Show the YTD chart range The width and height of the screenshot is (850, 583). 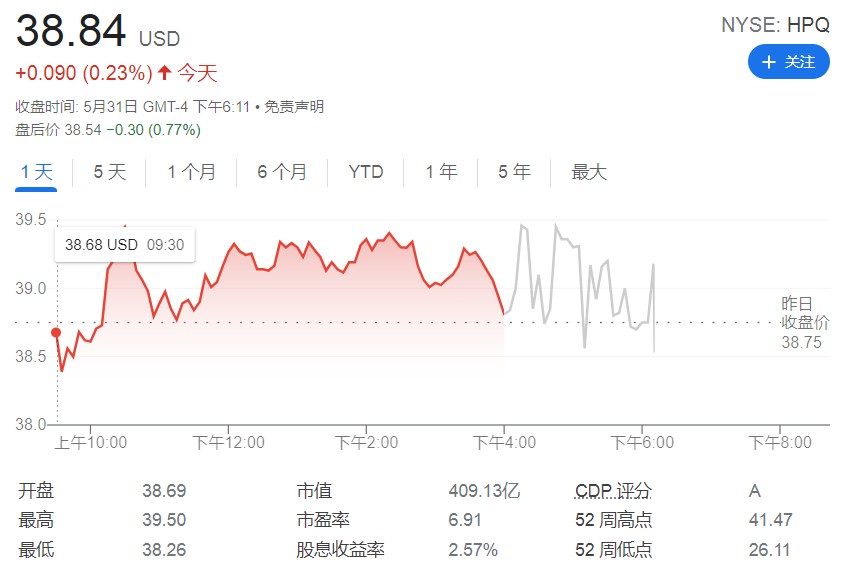366,172
